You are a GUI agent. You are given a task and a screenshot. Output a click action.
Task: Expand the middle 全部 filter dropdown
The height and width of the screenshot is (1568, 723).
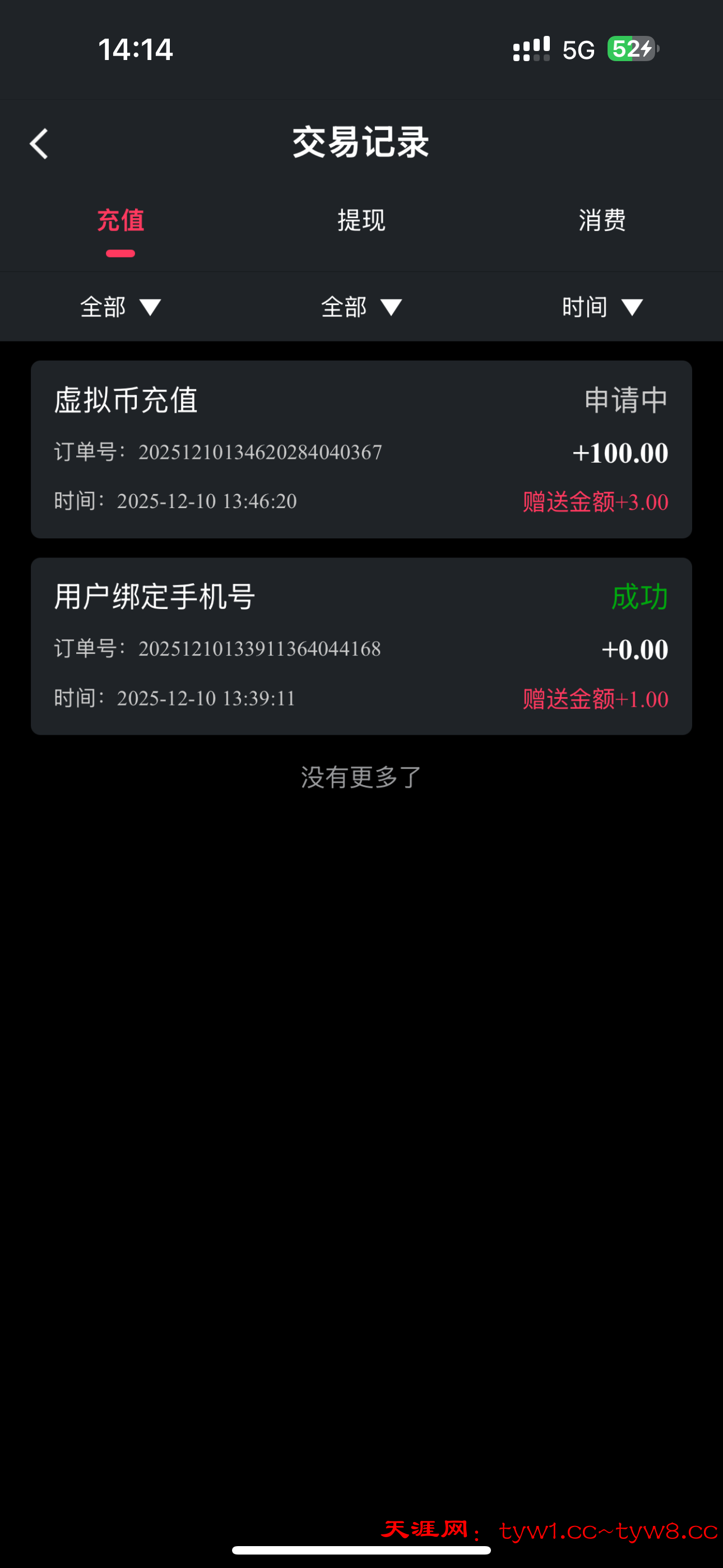coord(361,307)
